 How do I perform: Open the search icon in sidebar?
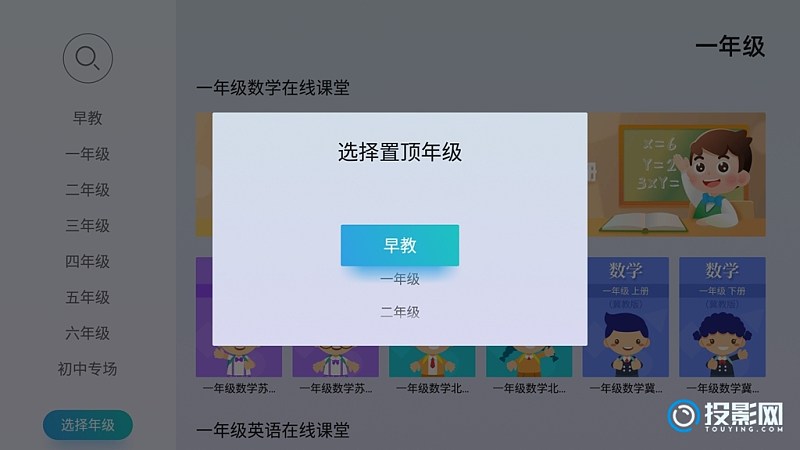[x=87, y=57]
